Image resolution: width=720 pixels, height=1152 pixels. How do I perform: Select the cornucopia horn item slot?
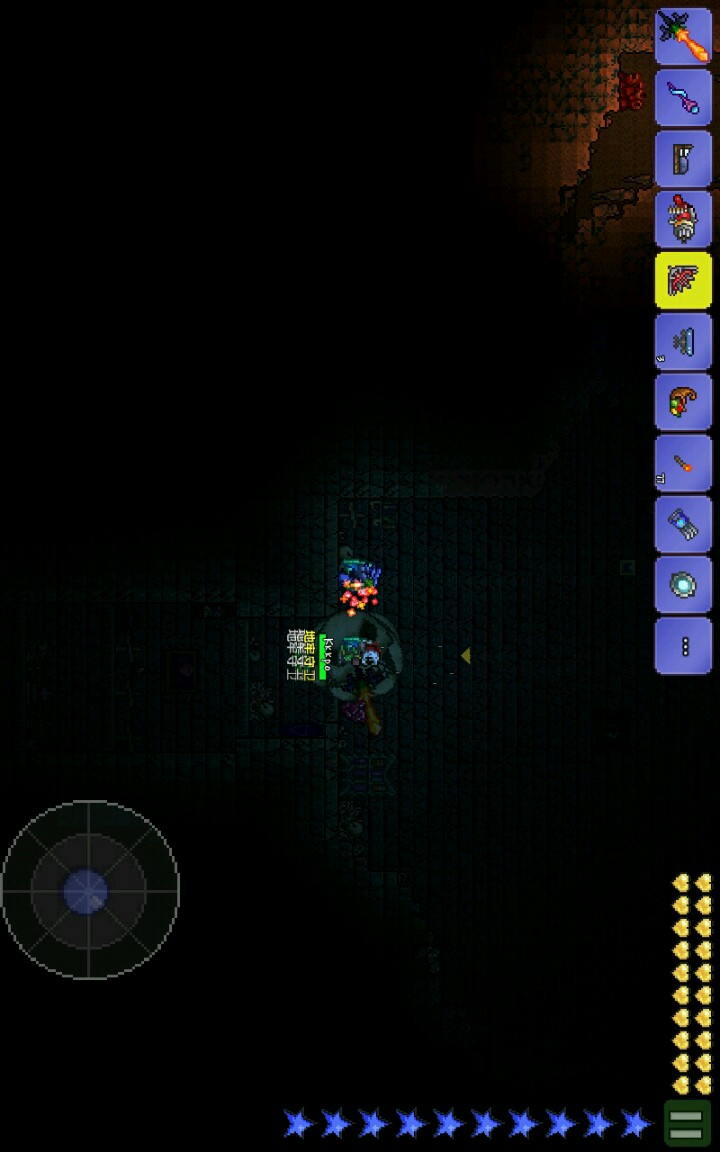click(x=684, y=402)
